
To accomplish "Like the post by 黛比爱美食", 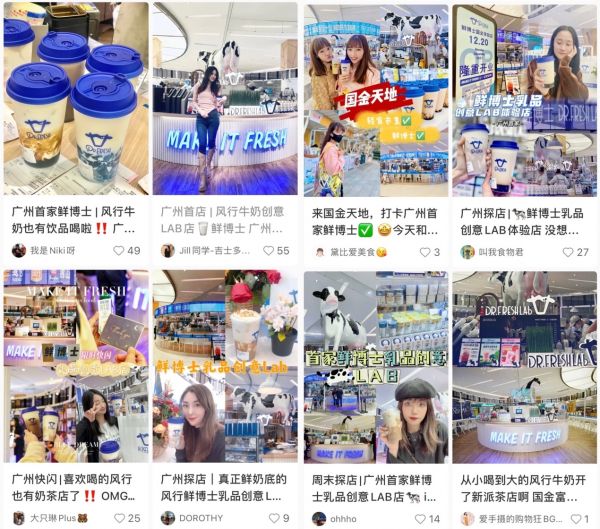I will tap(423, 252).
